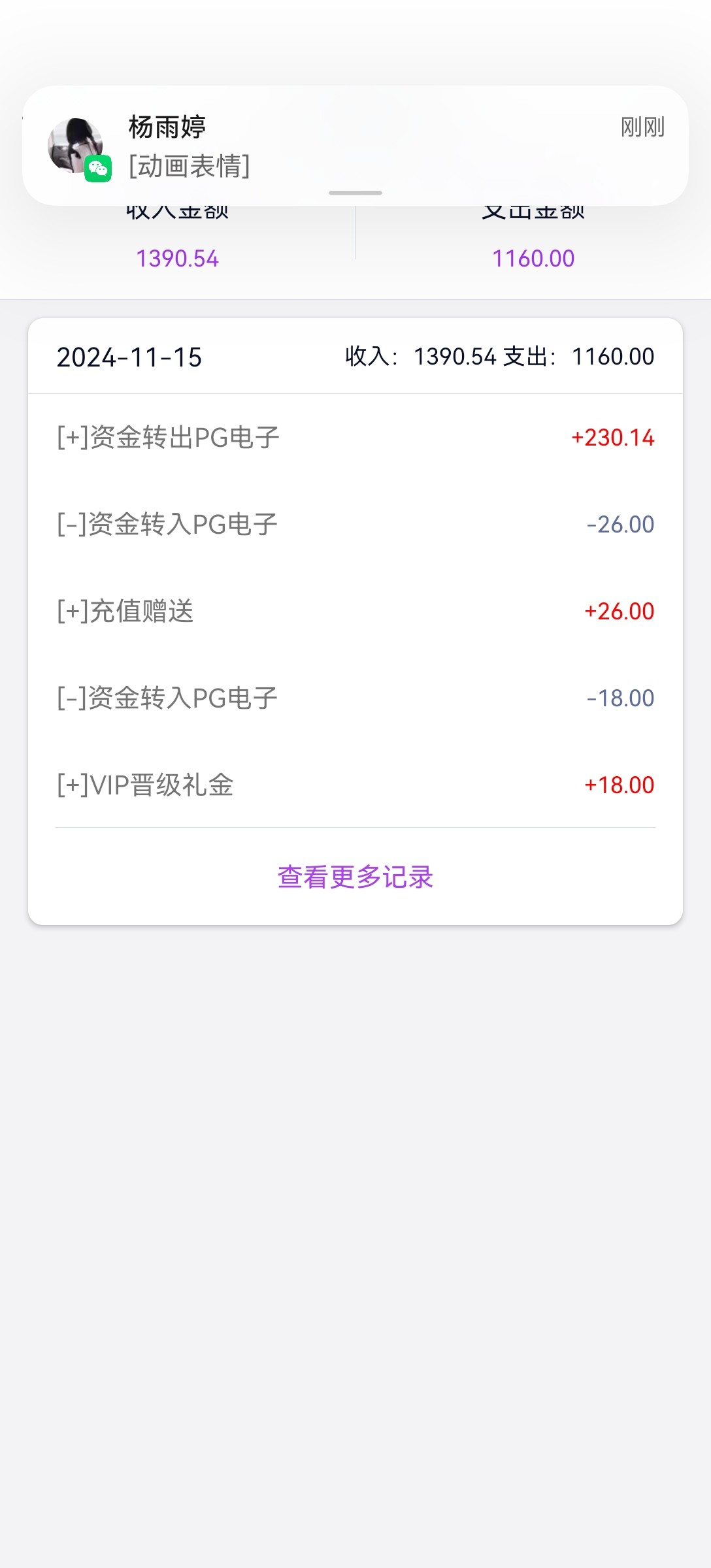Tap the 查看更多记录 link
The height and width of the screenshot is (1568, 711).
pos(355,877)
